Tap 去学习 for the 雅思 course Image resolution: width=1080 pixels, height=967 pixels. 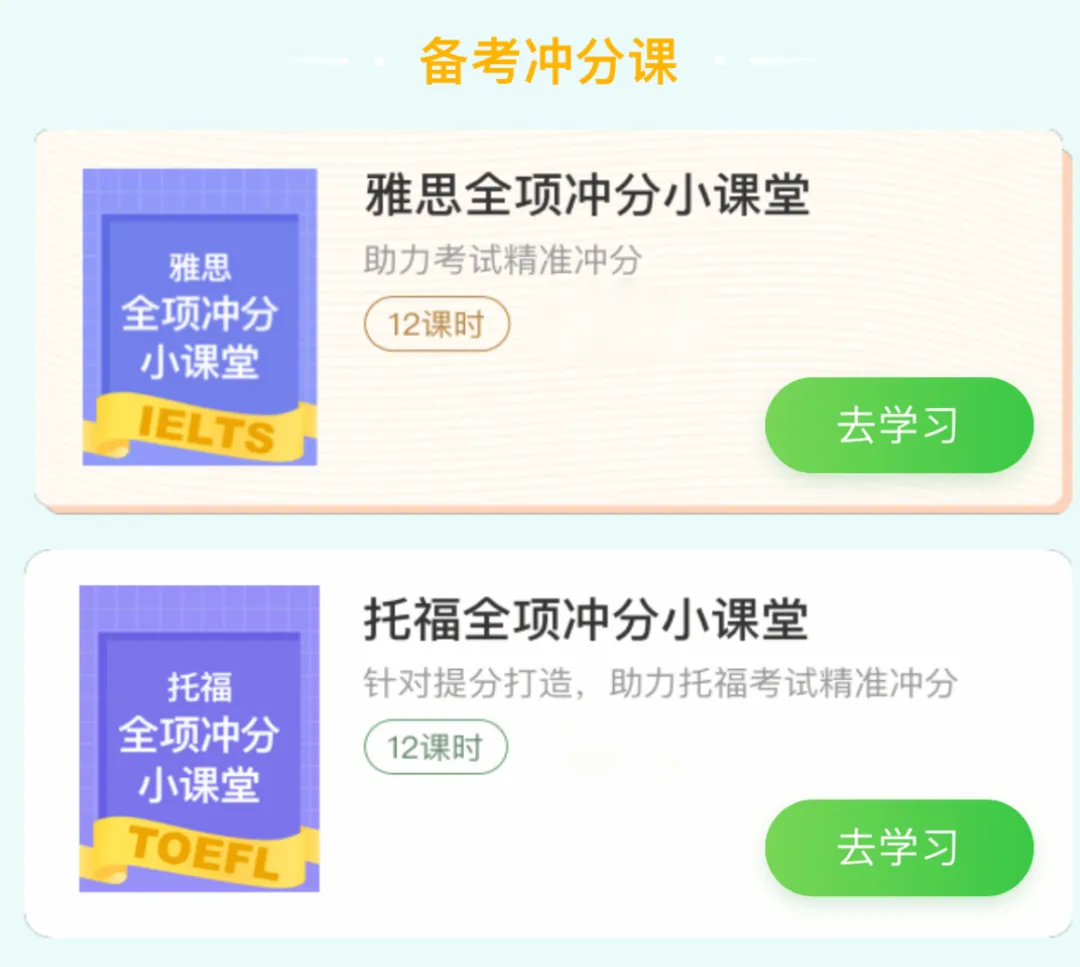coord(898,425)
